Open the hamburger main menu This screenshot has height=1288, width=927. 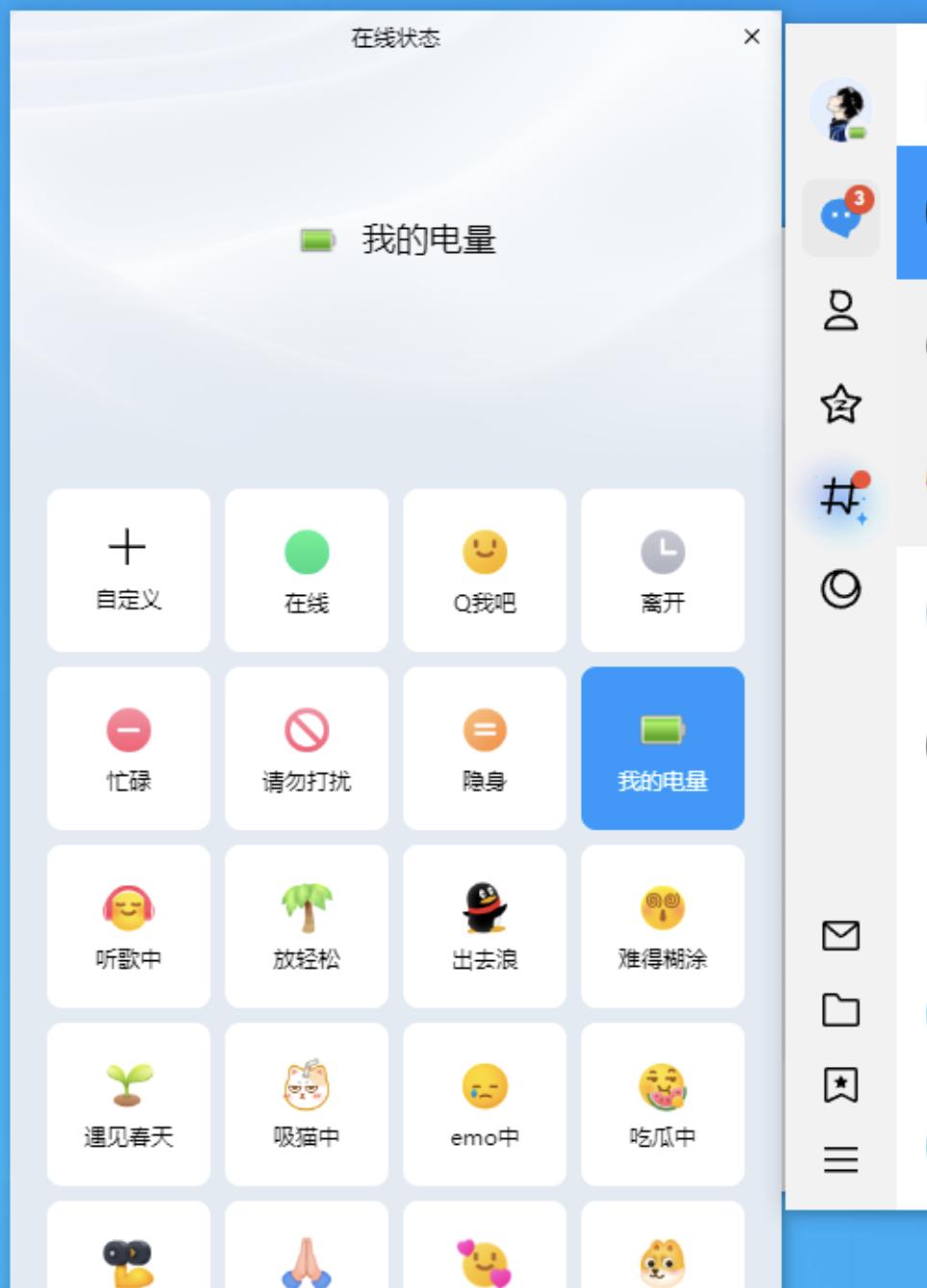tap(840, 1161)
